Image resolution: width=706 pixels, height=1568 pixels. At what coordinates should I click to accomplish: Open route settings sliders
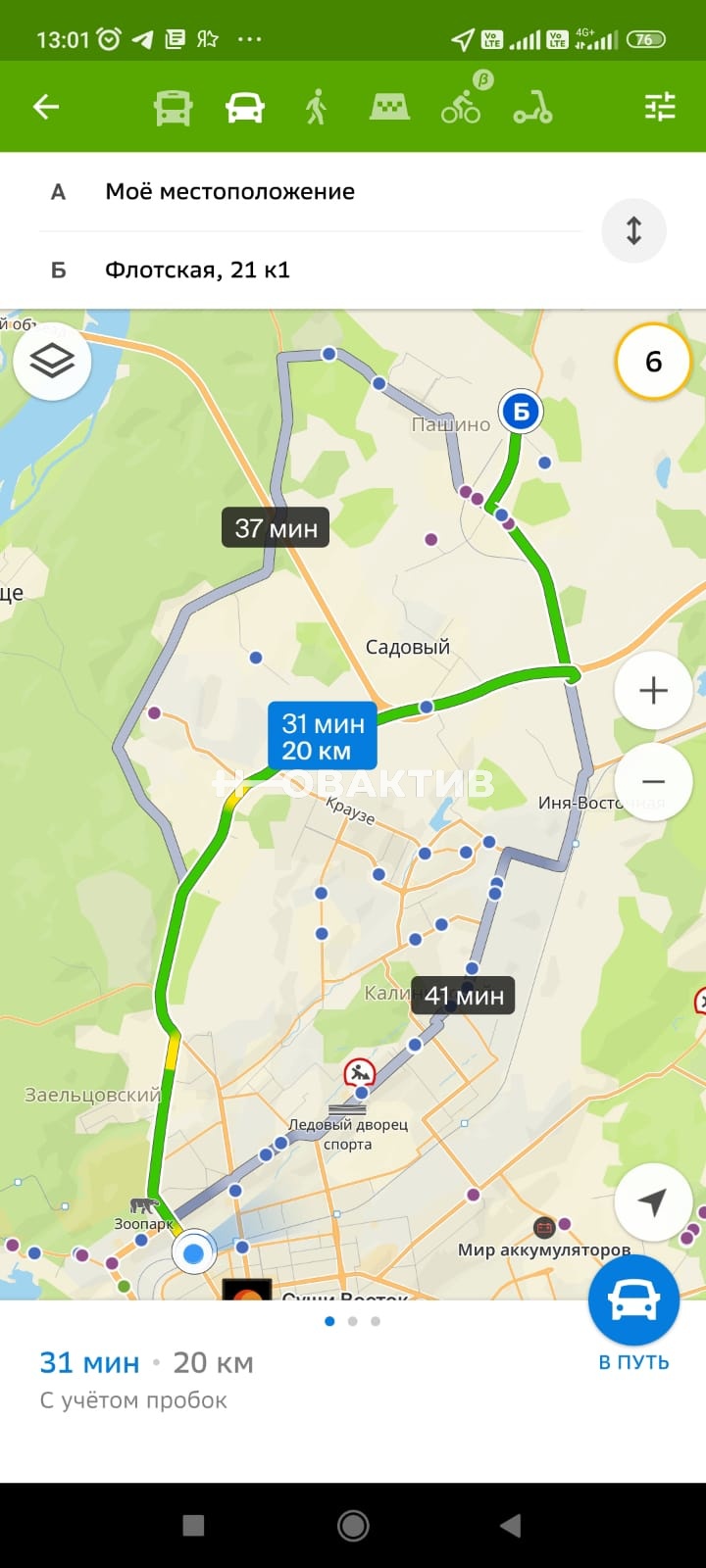point(660,107)
